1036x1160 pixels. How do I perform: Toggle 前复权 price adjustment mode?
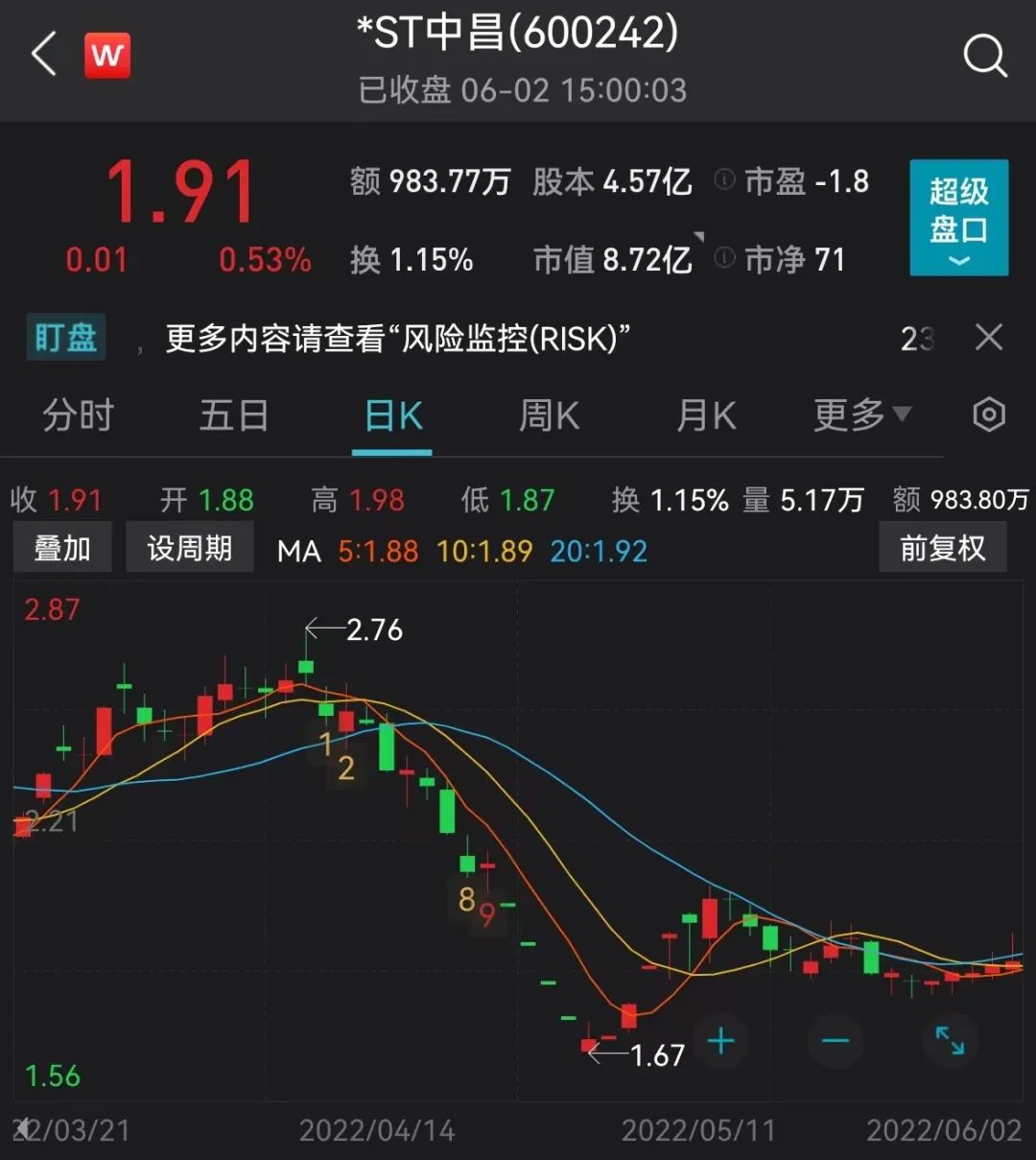[x=943, y=547]
